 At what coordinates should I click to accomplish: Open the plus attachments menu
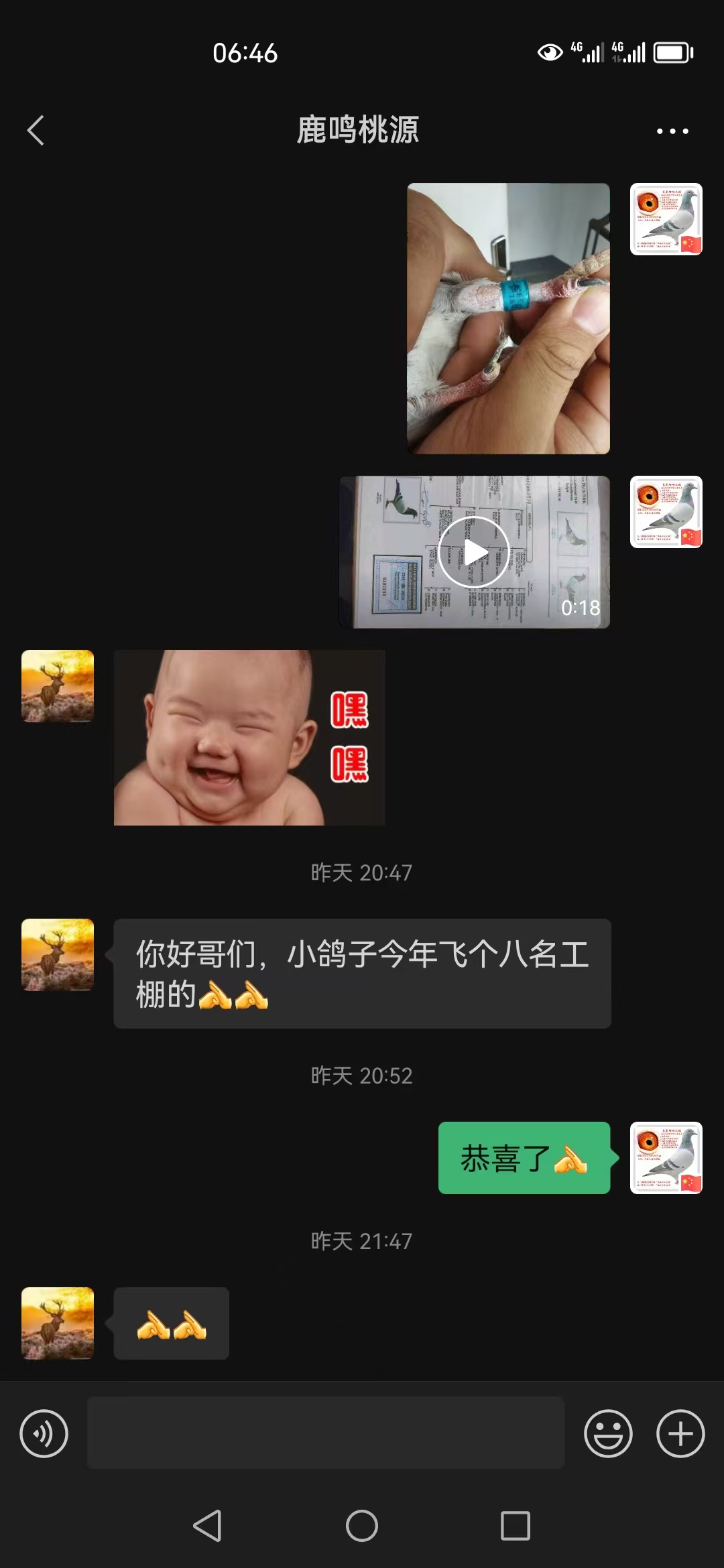pos(680,1433)
